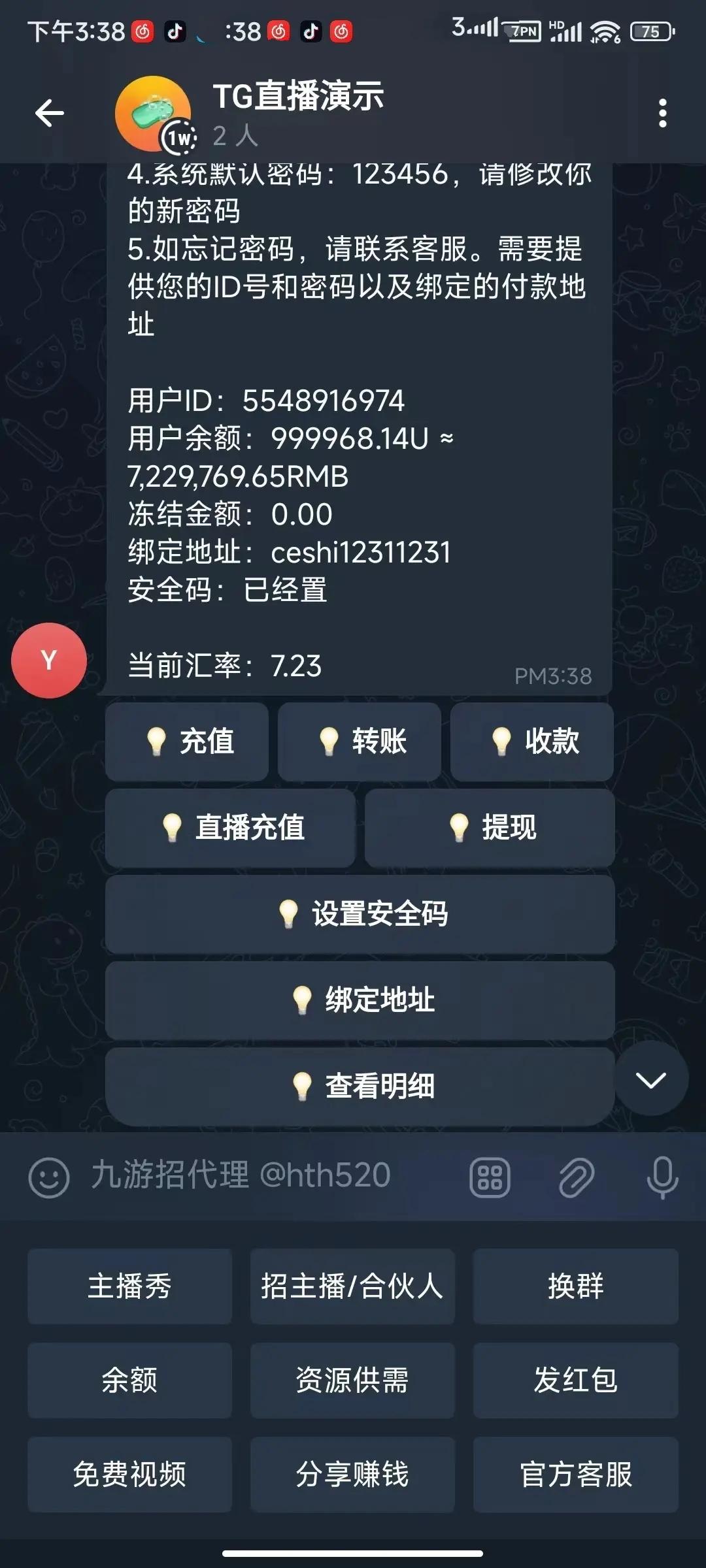The height and width of the screenshot is (1568, 706).
Task: Tap 绑定地址 to bind address
Action: 360,1000
